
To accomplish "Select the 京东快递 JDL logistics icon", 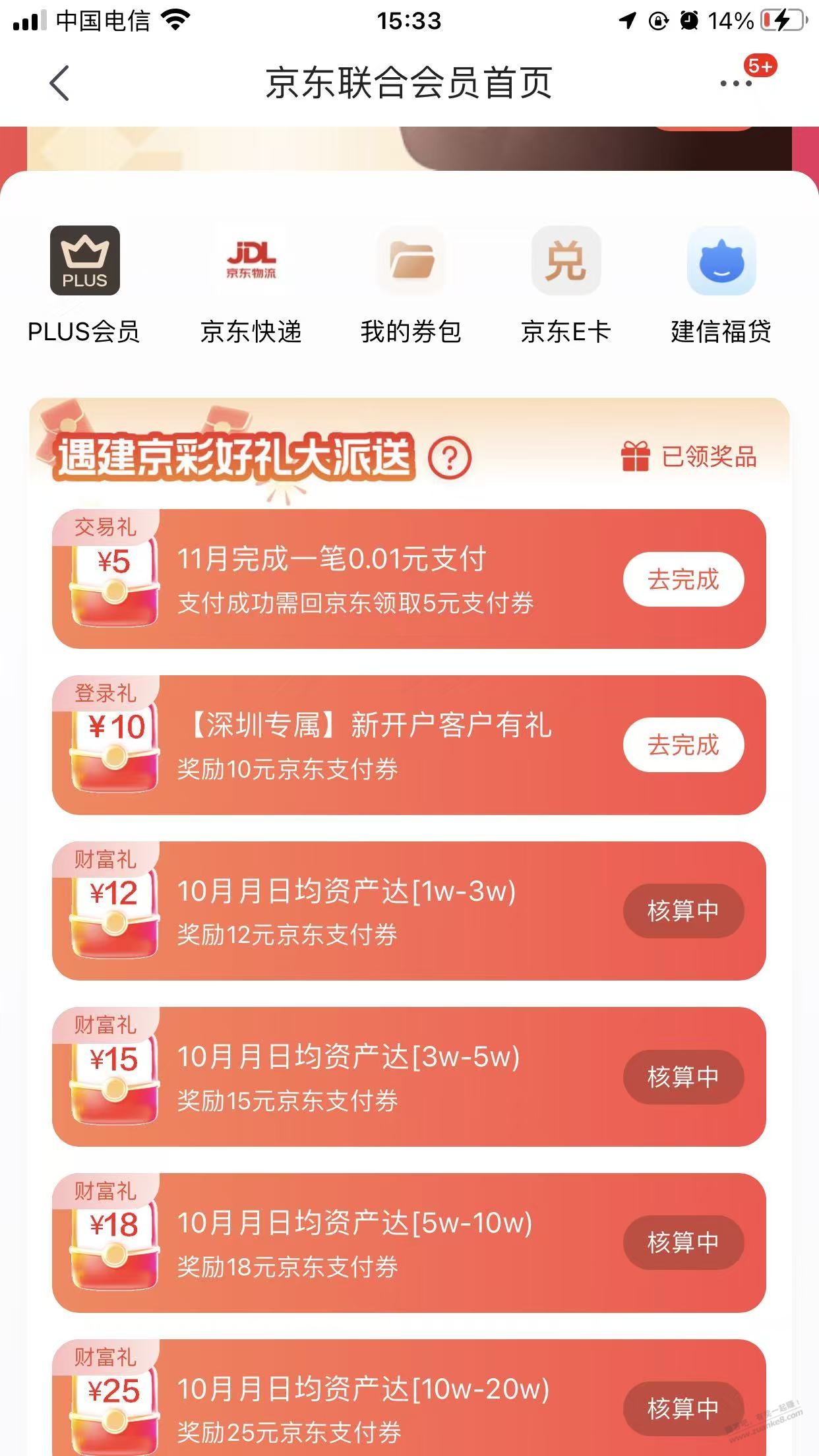I will point(252,261).
